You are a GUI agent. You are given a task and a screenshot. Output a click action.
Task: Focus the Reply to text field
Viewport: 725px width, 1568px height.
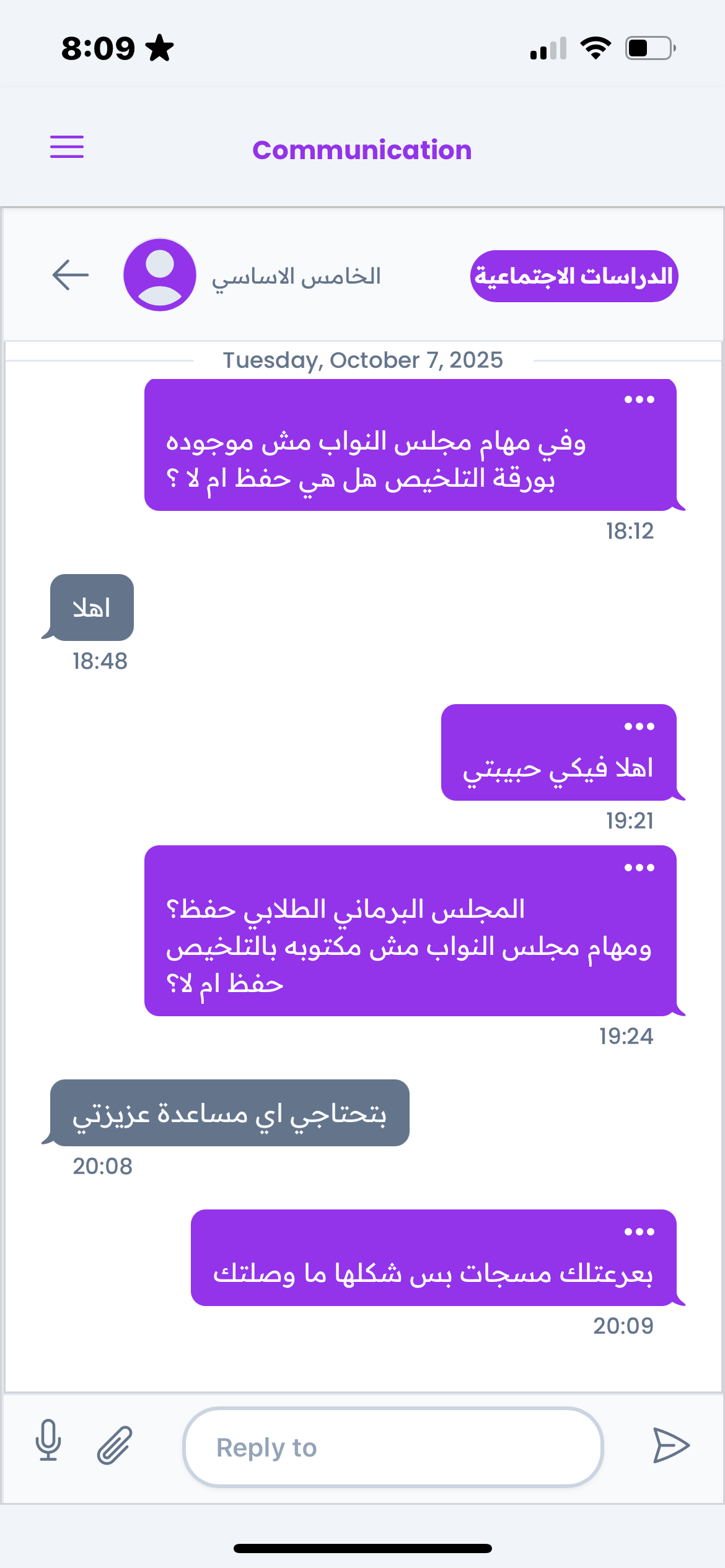tap(393, 1448)
